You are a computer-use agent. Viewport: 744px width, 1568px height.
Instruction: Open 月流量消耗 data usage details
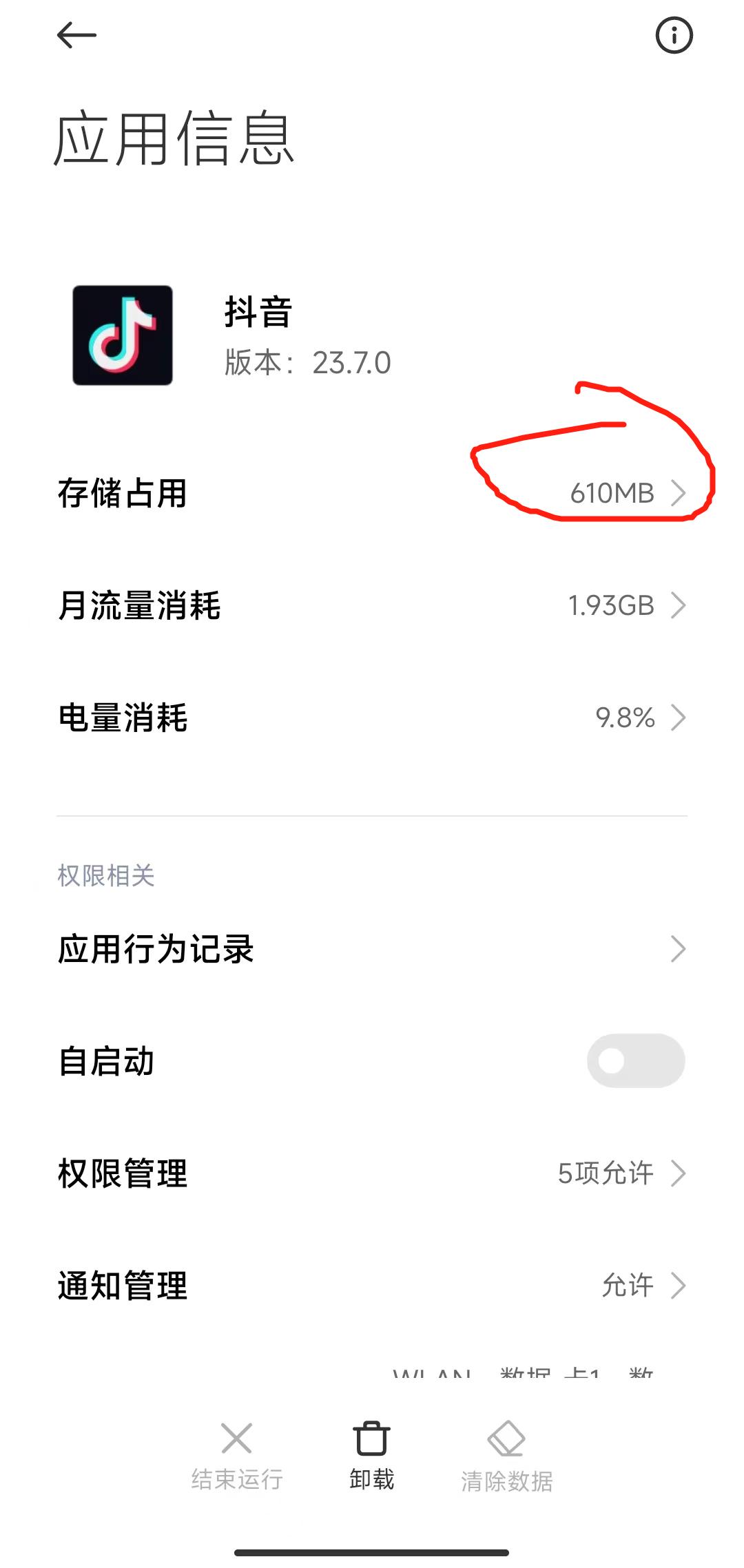pos(372,606)
